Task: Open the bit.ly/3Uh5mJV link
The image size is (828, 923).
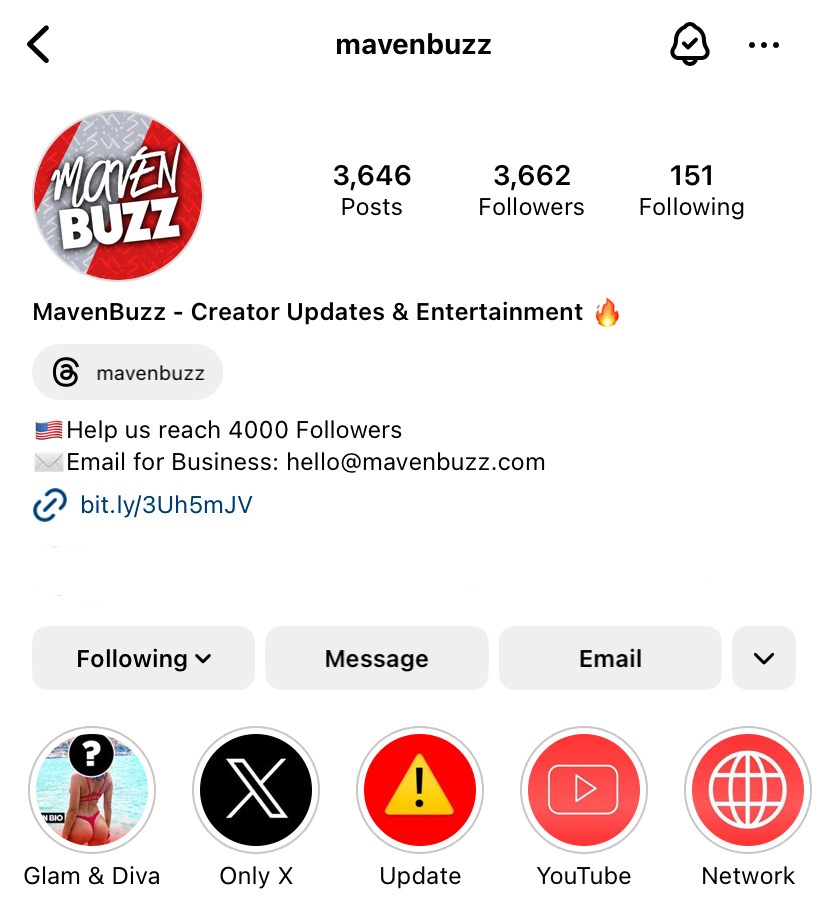Action: tap(165, 505)
